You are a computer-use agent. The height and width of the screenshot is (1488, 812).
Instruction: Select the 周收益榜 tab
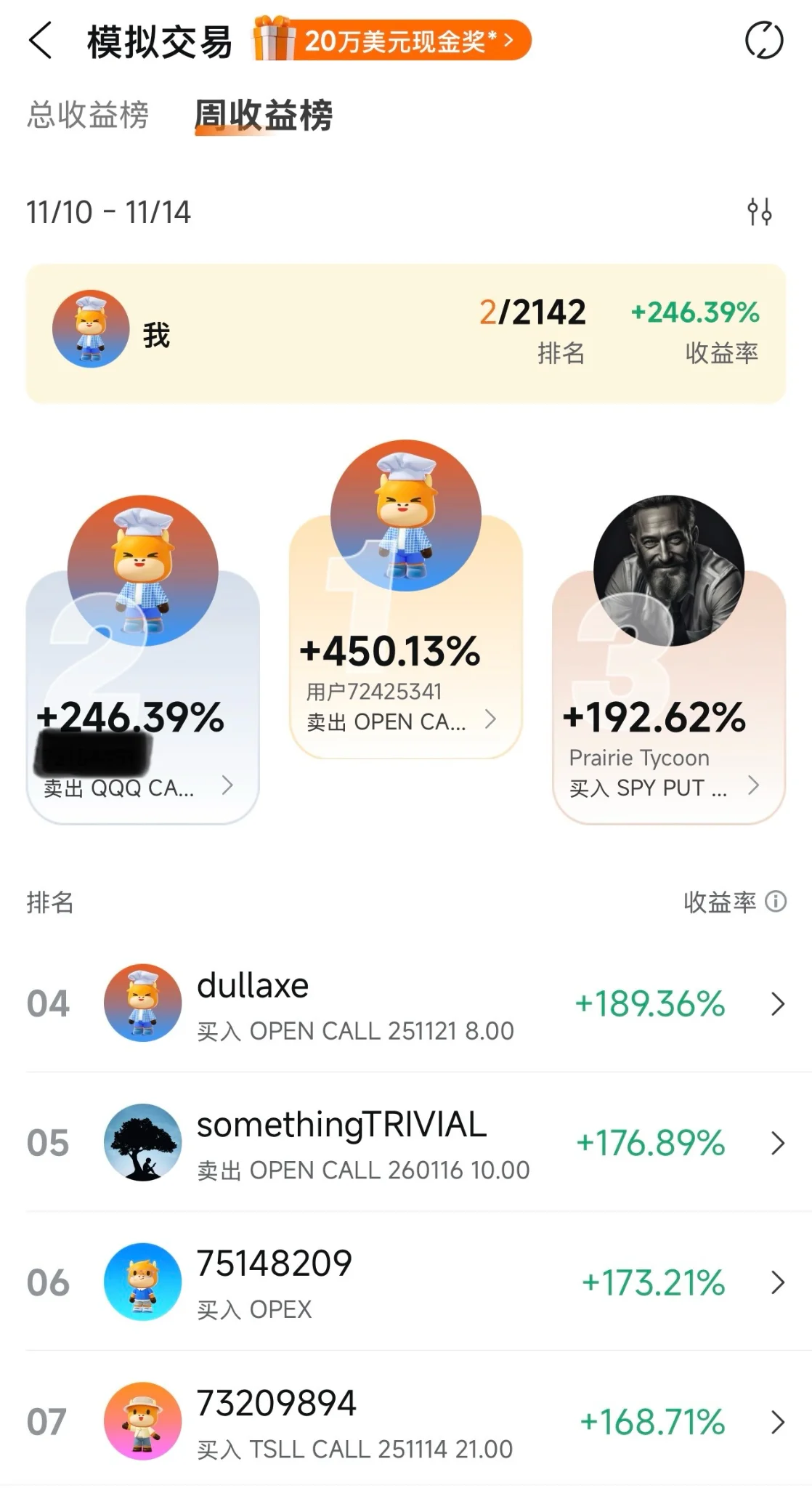click(263, 115)
